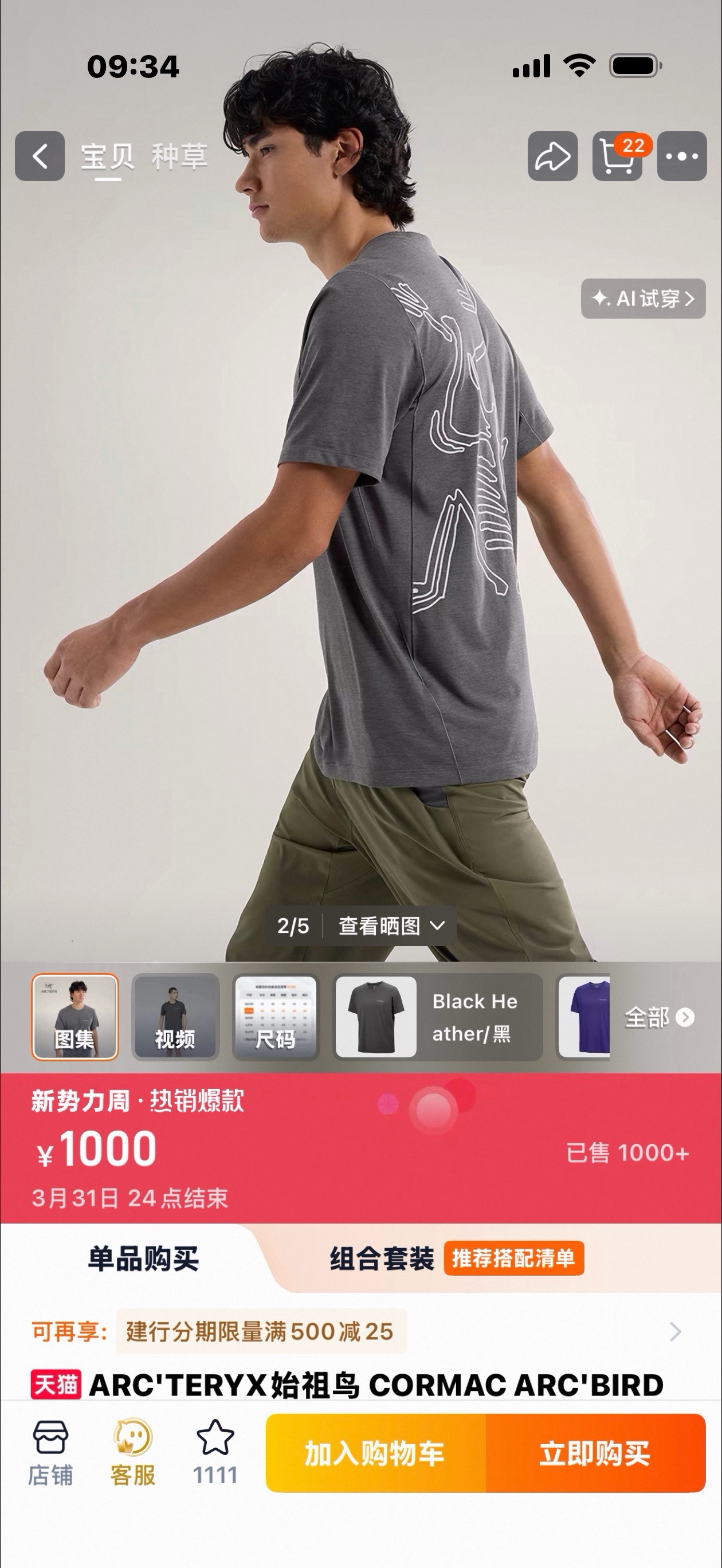Open the shopping cart

(617, 156)
